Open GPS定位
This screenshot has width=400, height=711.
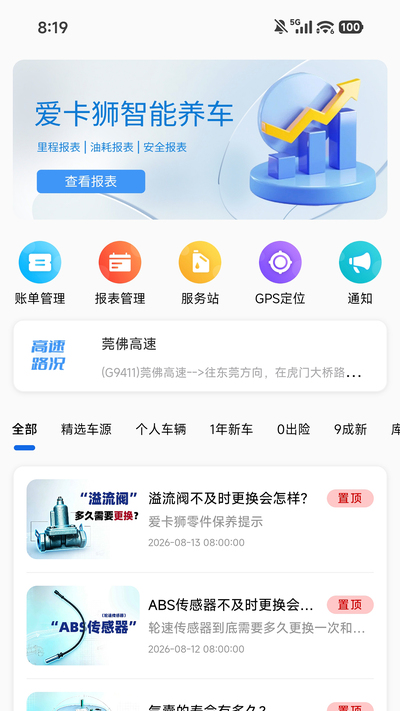click(280, 273)
